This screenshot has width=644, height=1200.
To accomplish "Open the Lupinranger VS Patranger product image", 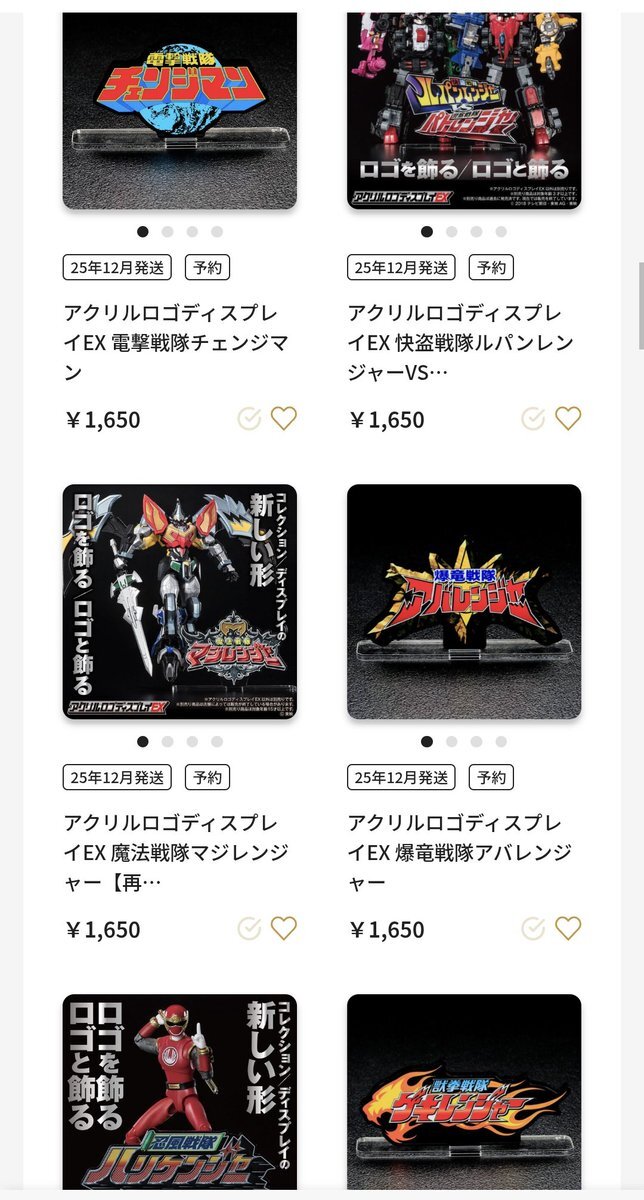I will coord(464,110).
